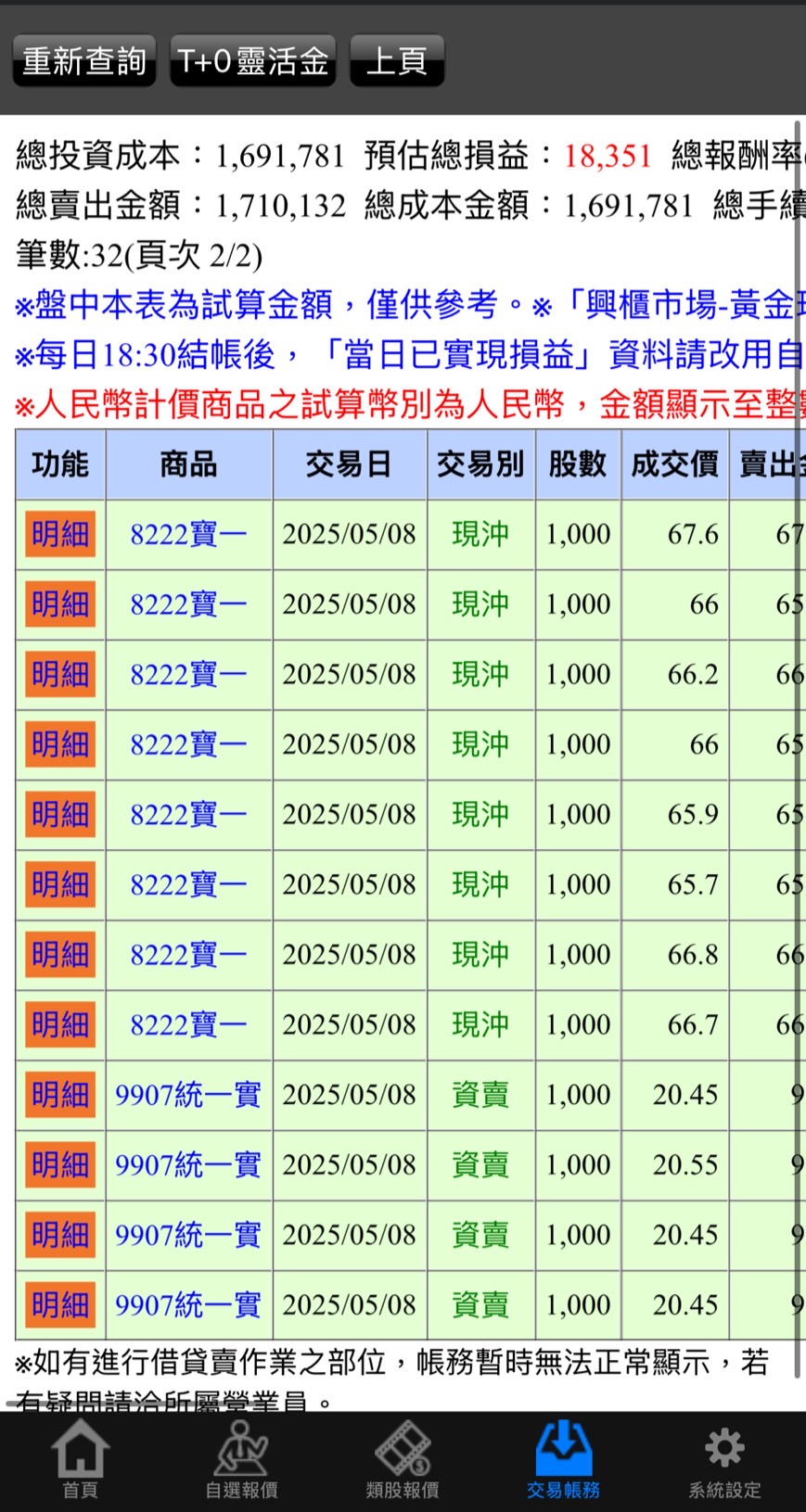
Task: View 明細 for 9907統一實 at 20.55
Action: pos(60,1165)
